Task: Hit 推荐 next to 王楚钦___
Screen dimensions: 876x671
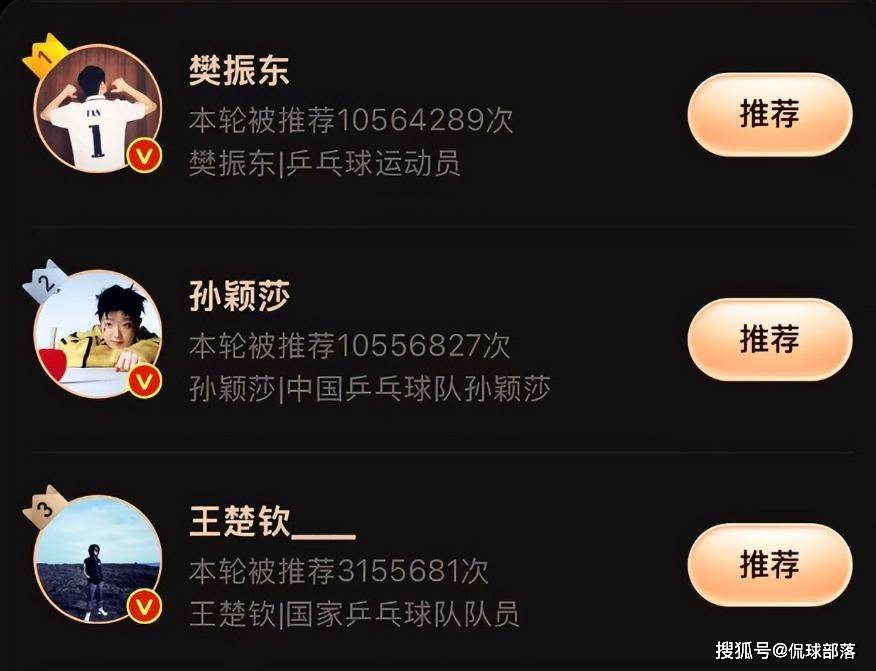Action: point(769,565)
